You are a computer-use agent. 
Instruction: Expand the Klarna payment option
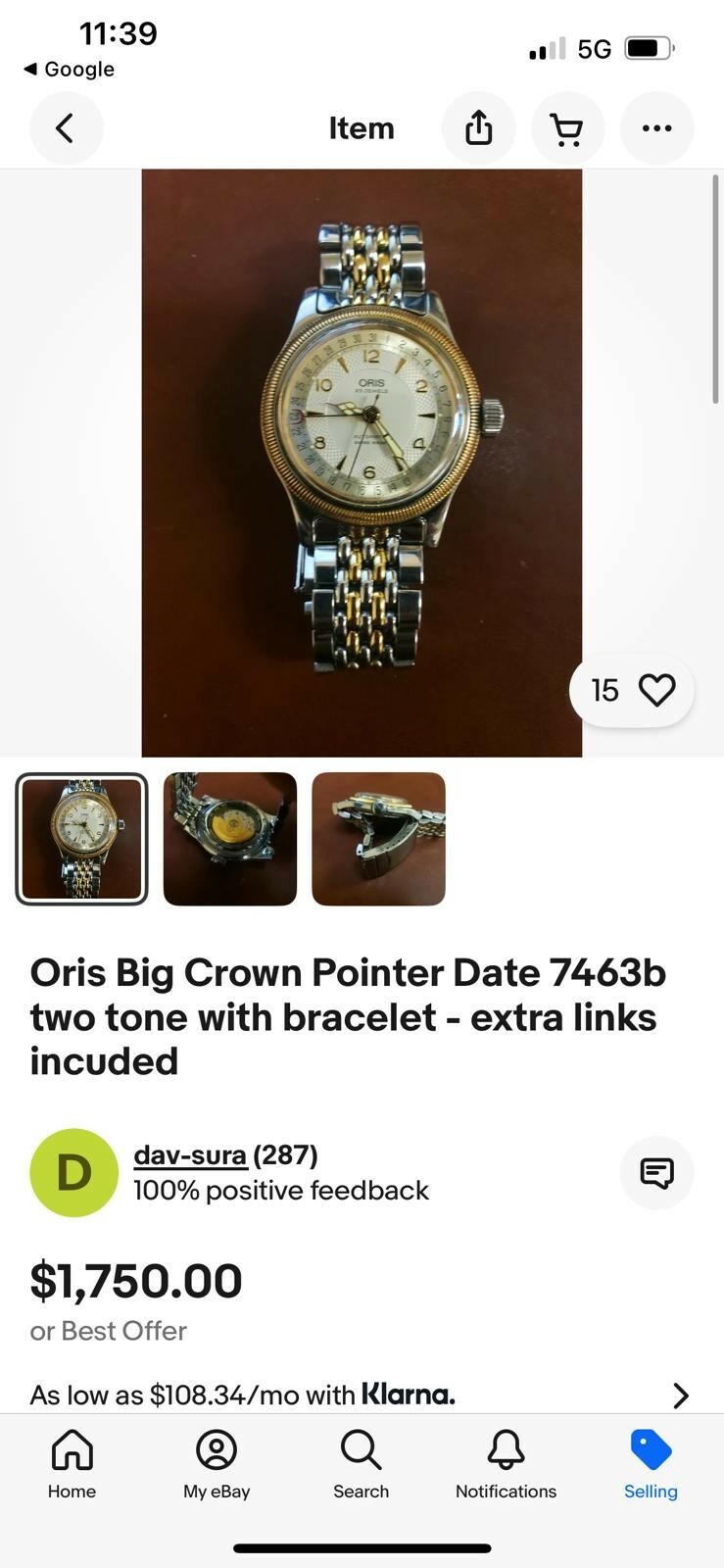point(680,1396)
